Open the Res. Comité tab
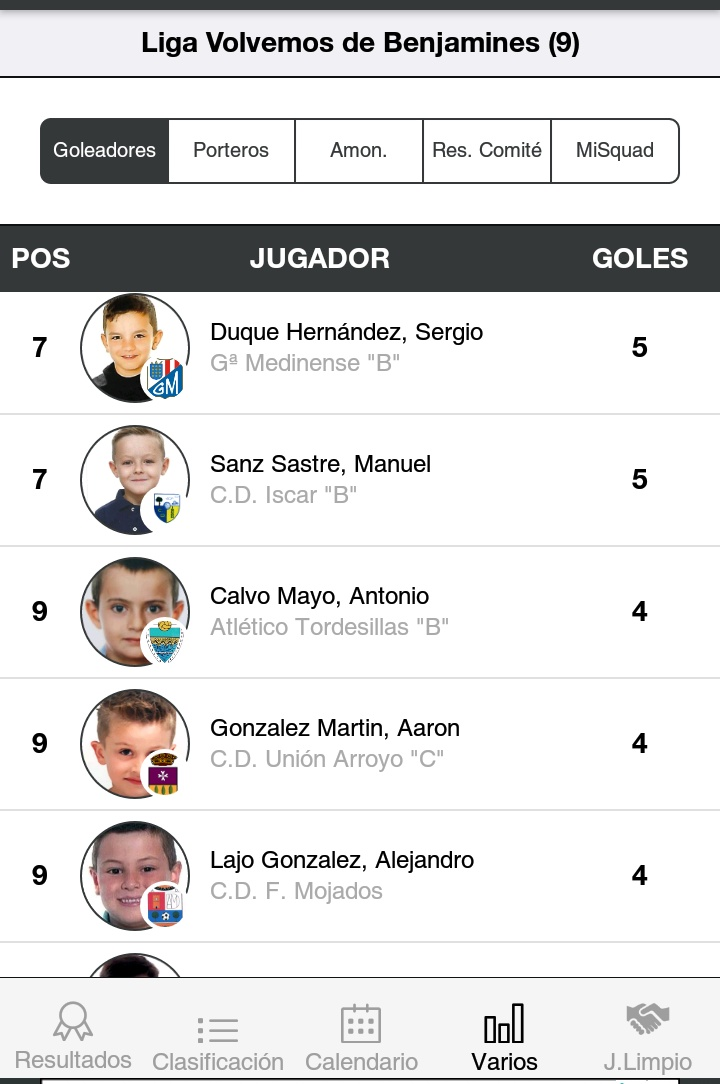Image resolution: width=720 pixels, height=1084 pixels. pyautogui.click(x=487, y=151)
